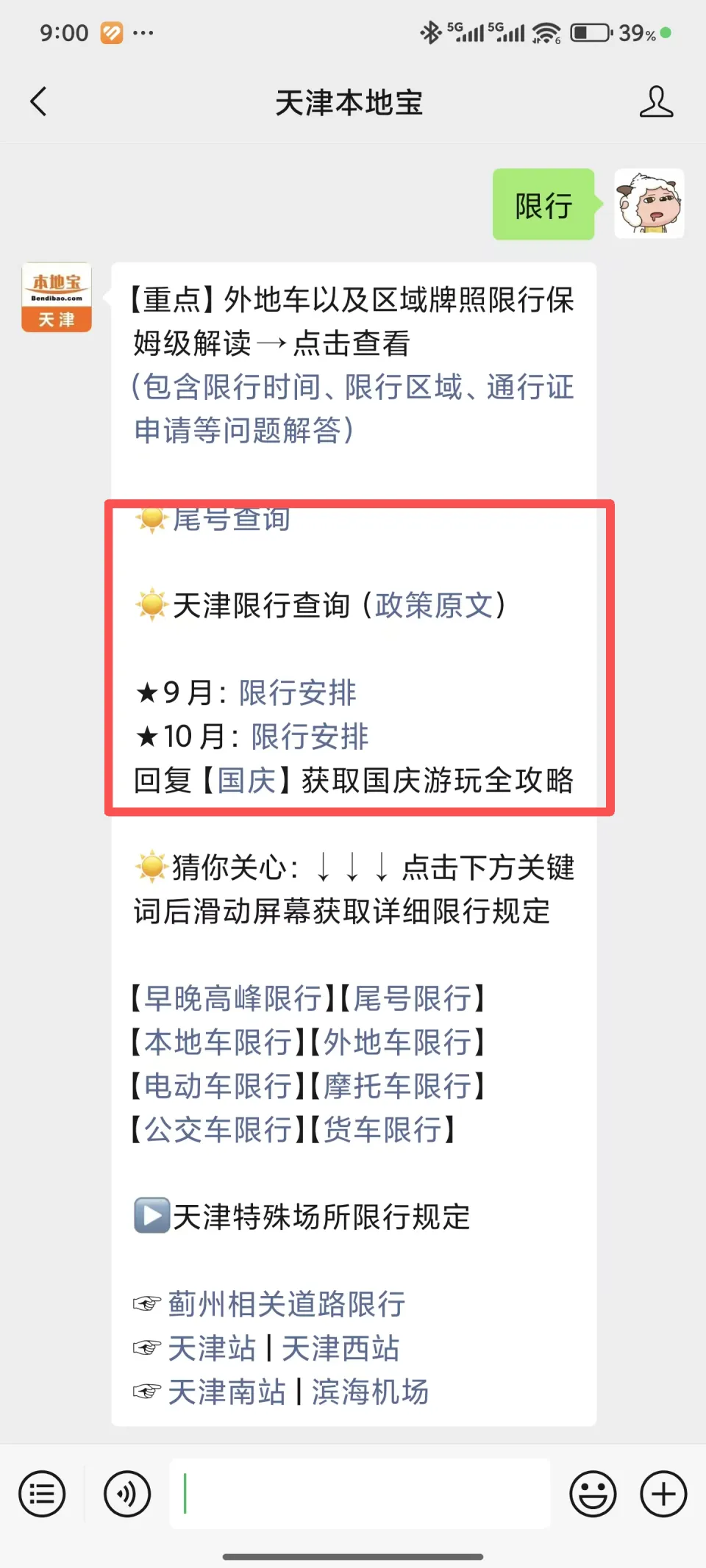Image resolution: width=706 pixels, height=1568 pixels.
Task: Switch to voice input mode
Action: pos(126,1493)
